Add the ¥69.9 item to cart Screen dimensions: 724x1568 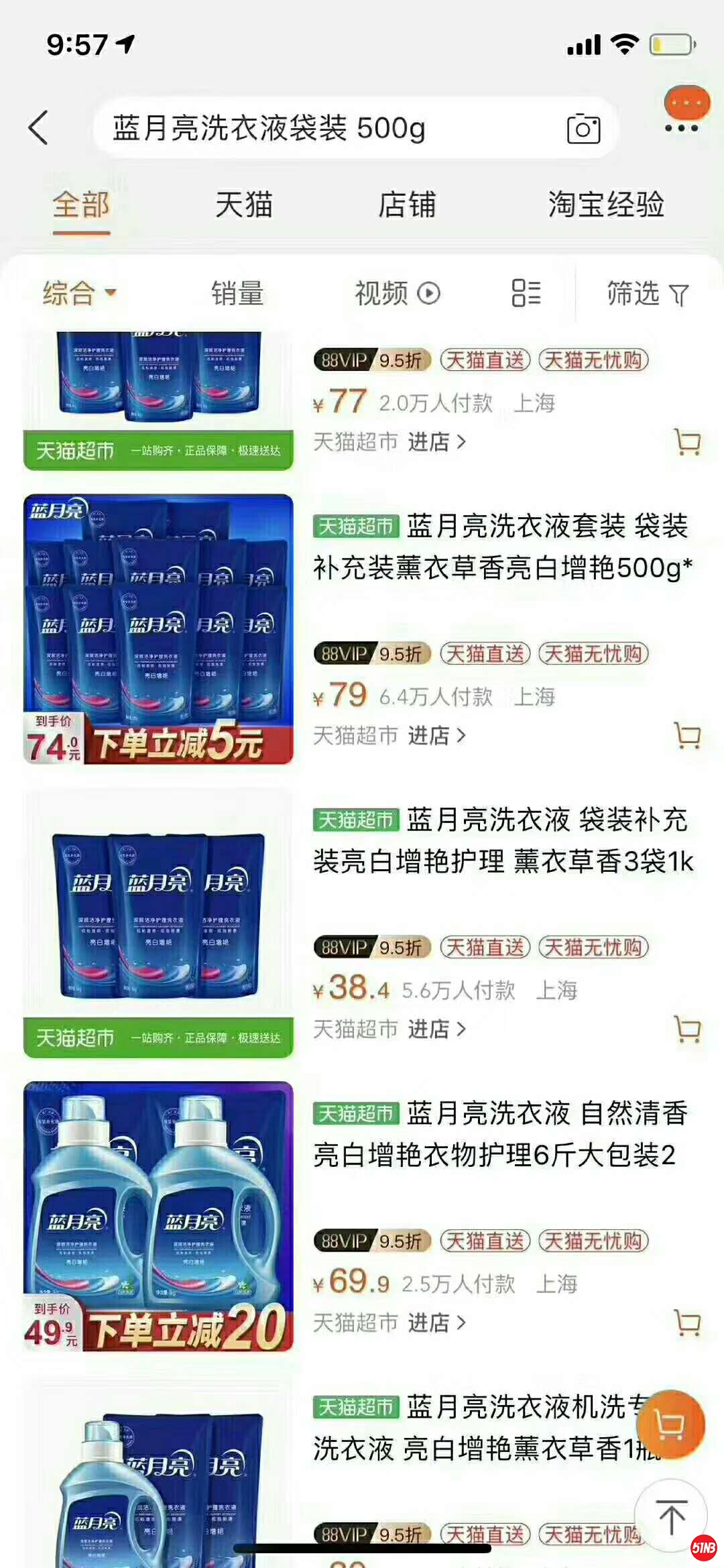click(687, 1323)
